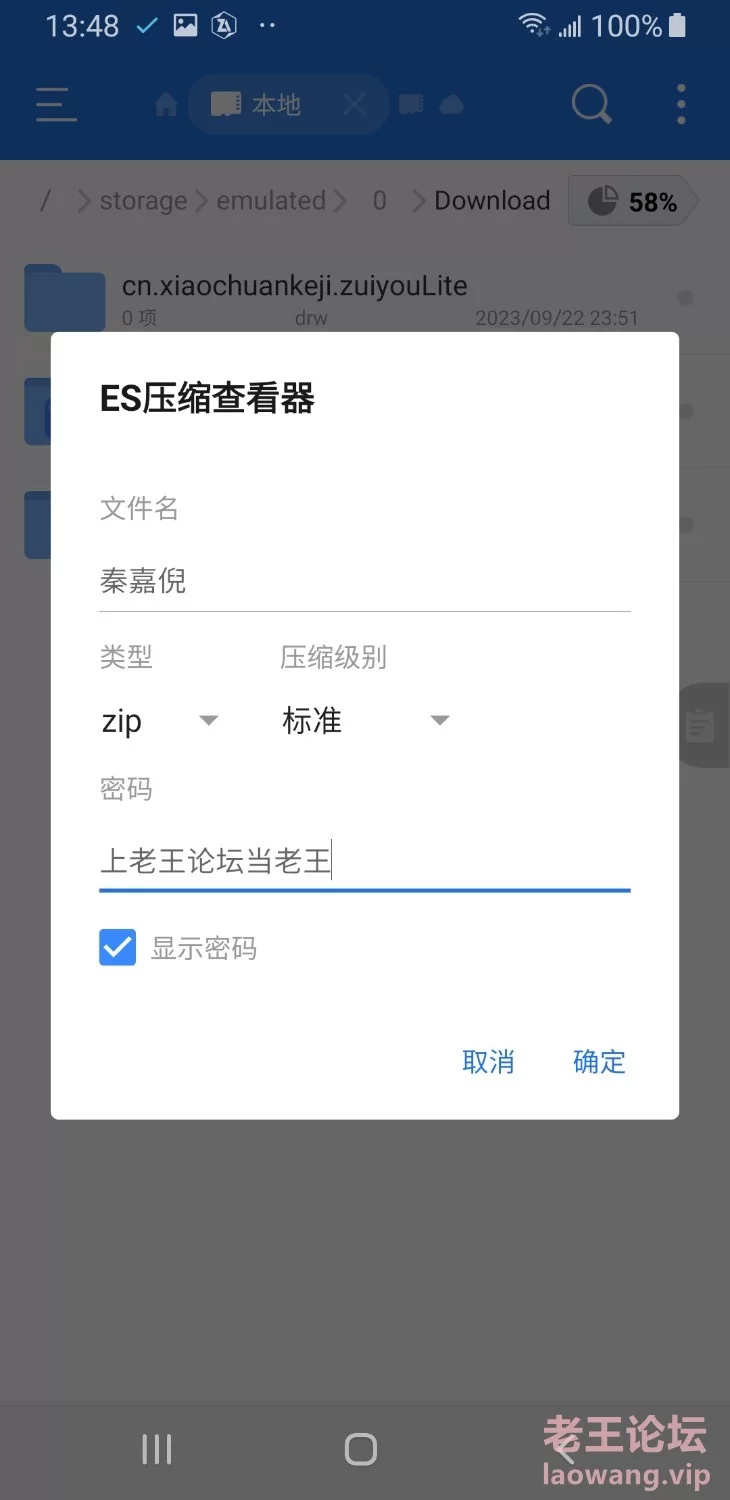Focus the 密码 password field
The height and width of the screenshot is (1500, 730).
click(364, 861)
